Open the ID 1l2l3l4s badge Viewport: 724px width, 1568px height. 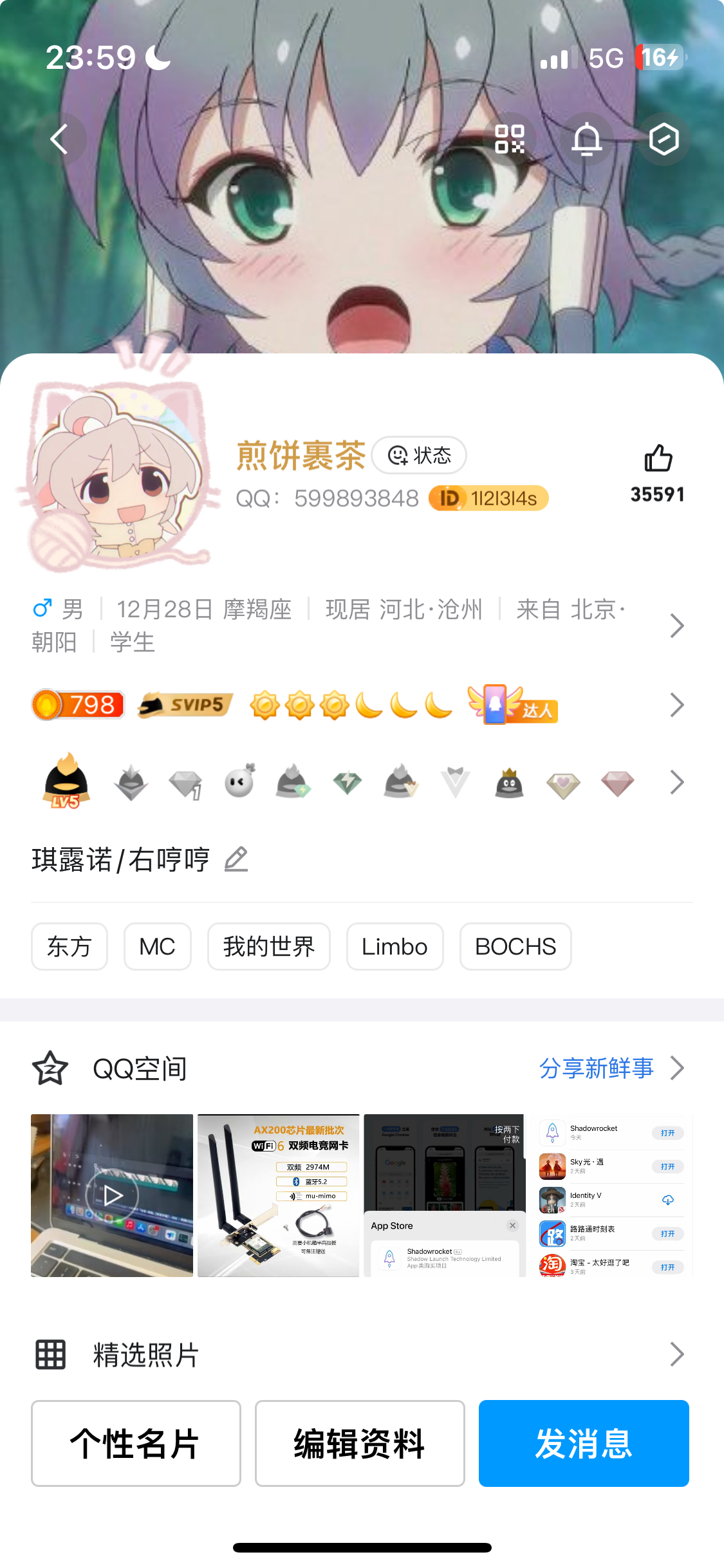[488, 498]
